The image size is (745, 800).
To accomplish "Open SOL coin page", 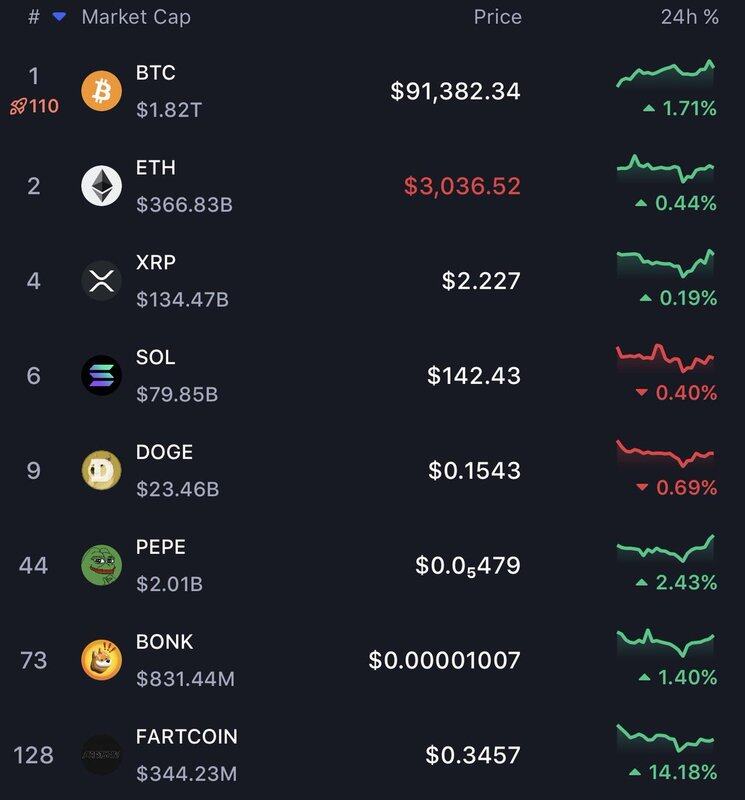I will tap(156, 358).
